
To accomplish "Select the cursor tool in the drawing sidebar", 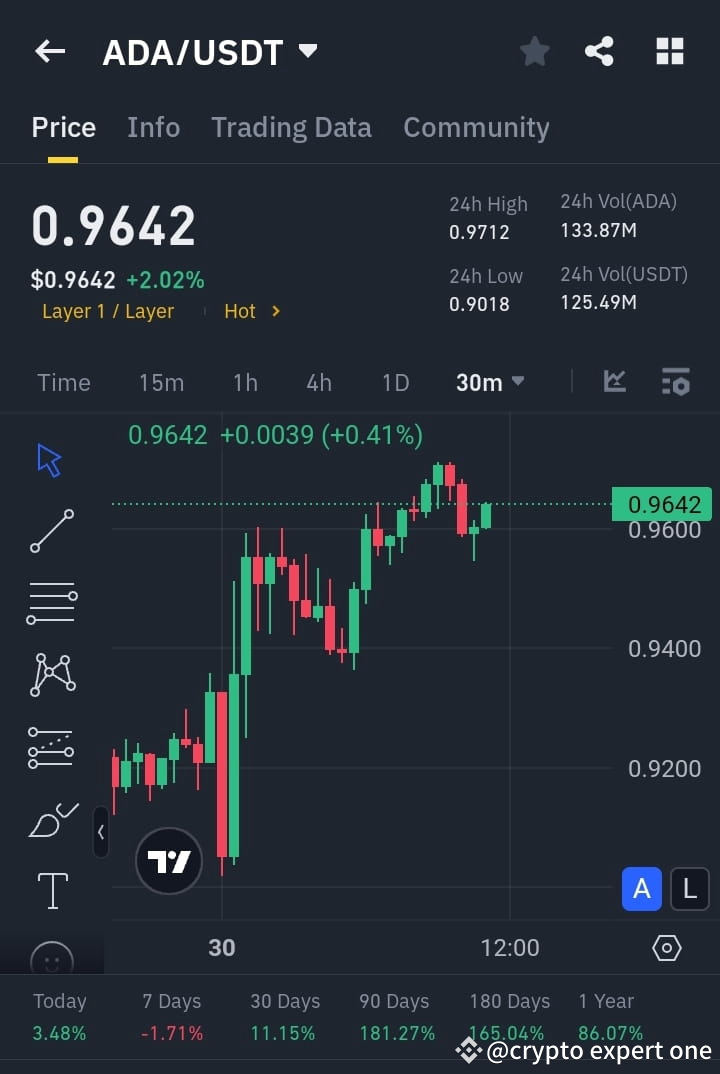I will 50,459.
